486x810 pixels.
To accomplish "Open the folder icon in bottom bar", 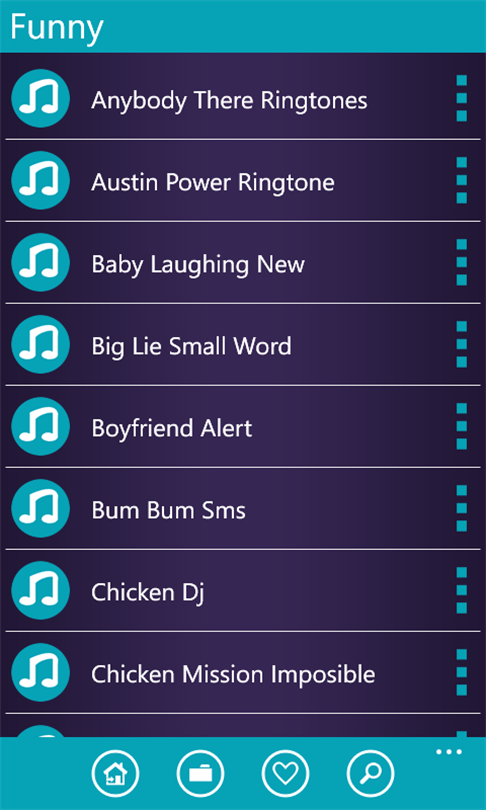I will point(200,773).
